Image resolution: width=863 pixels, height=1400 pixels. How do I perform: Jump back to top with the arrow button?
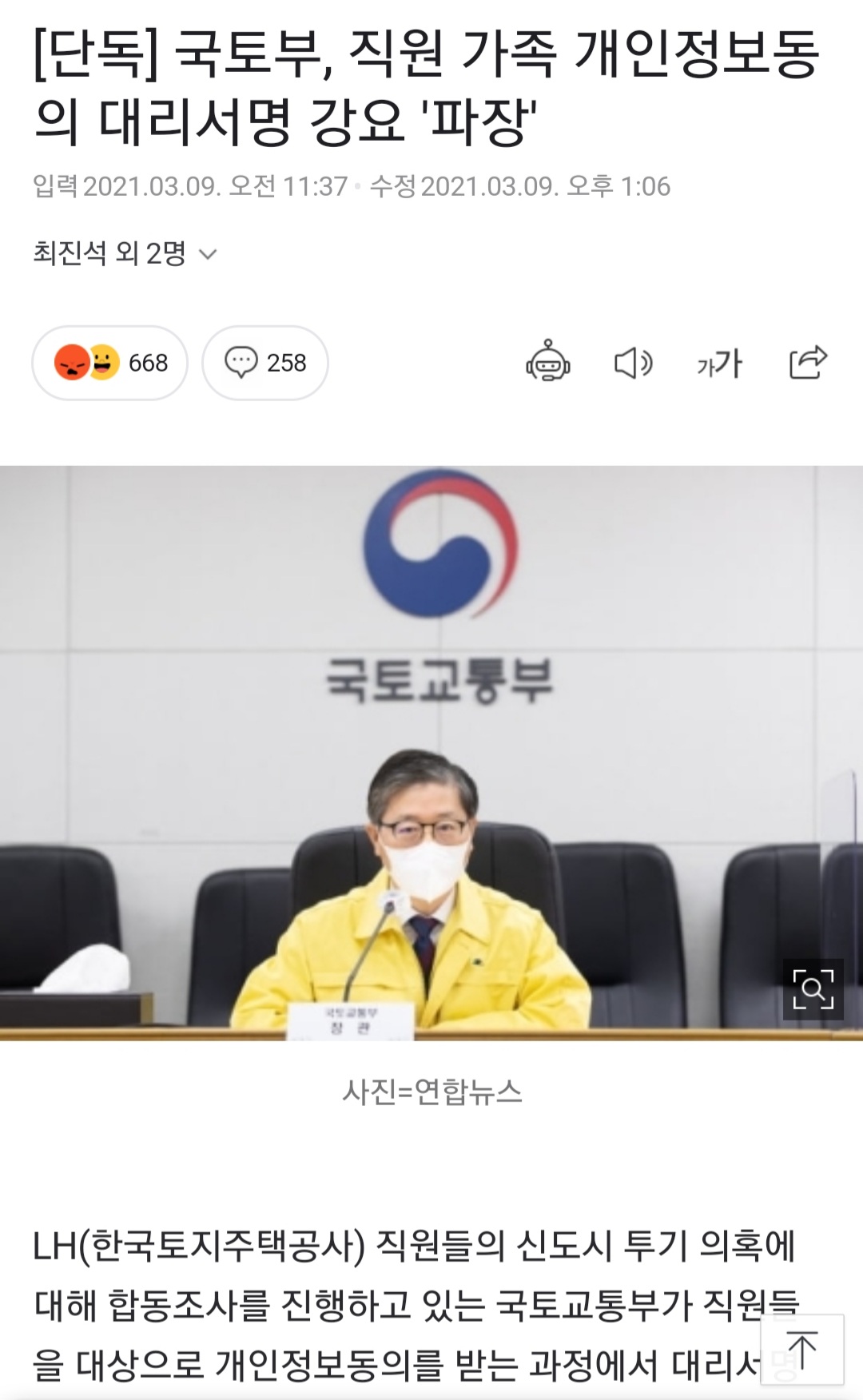click(x=801, y=1350)
